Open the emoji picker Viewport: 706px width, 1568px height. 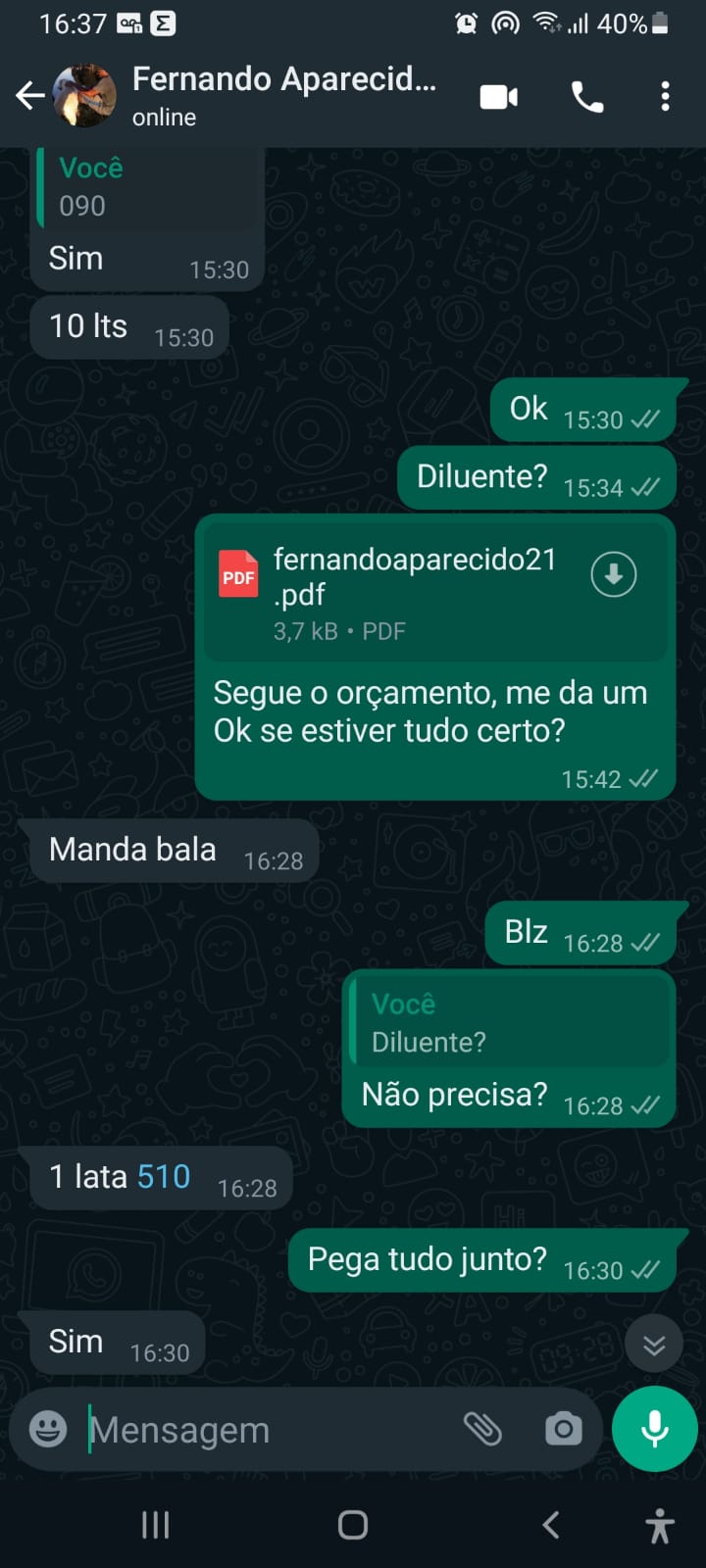tap(48, 1430)
